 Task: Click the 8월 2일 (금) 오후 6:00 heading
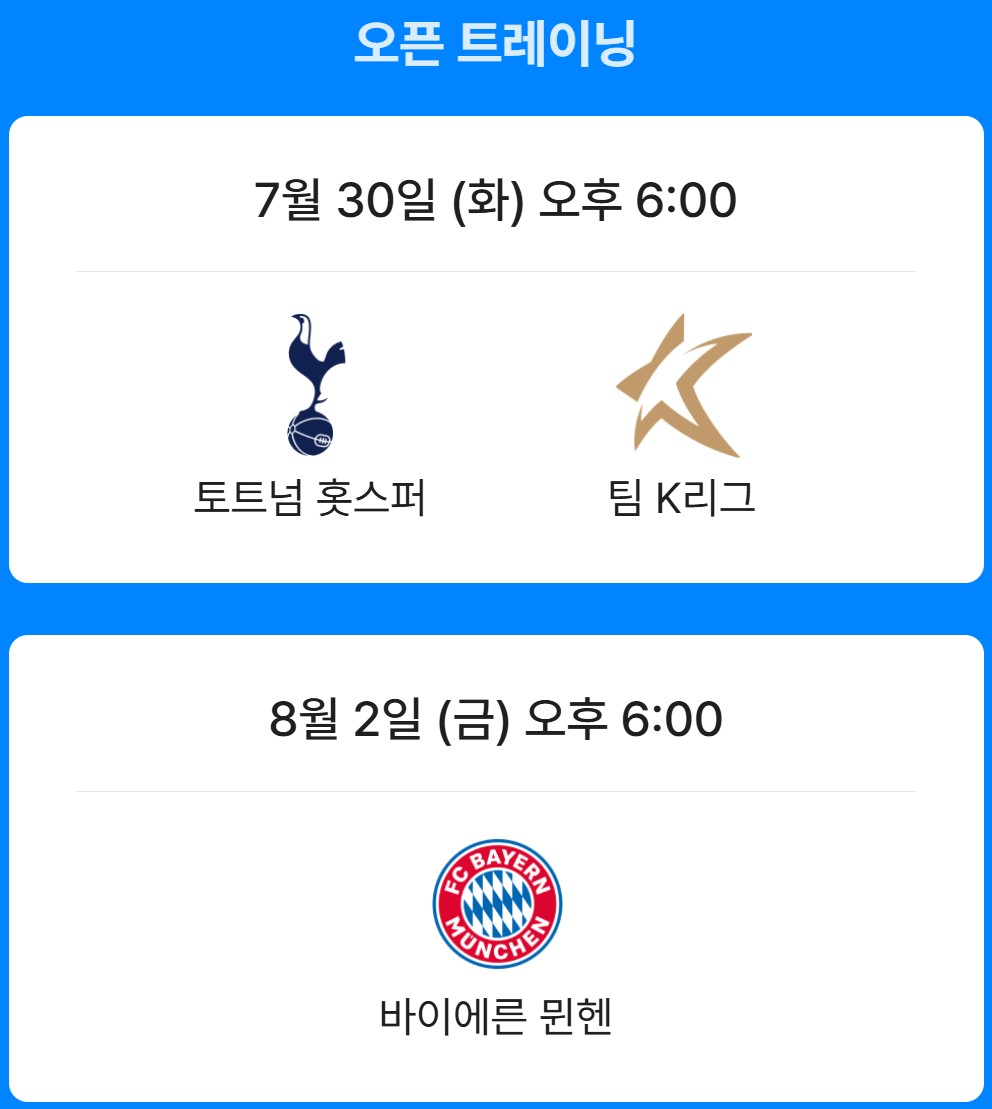pos(496,720)
